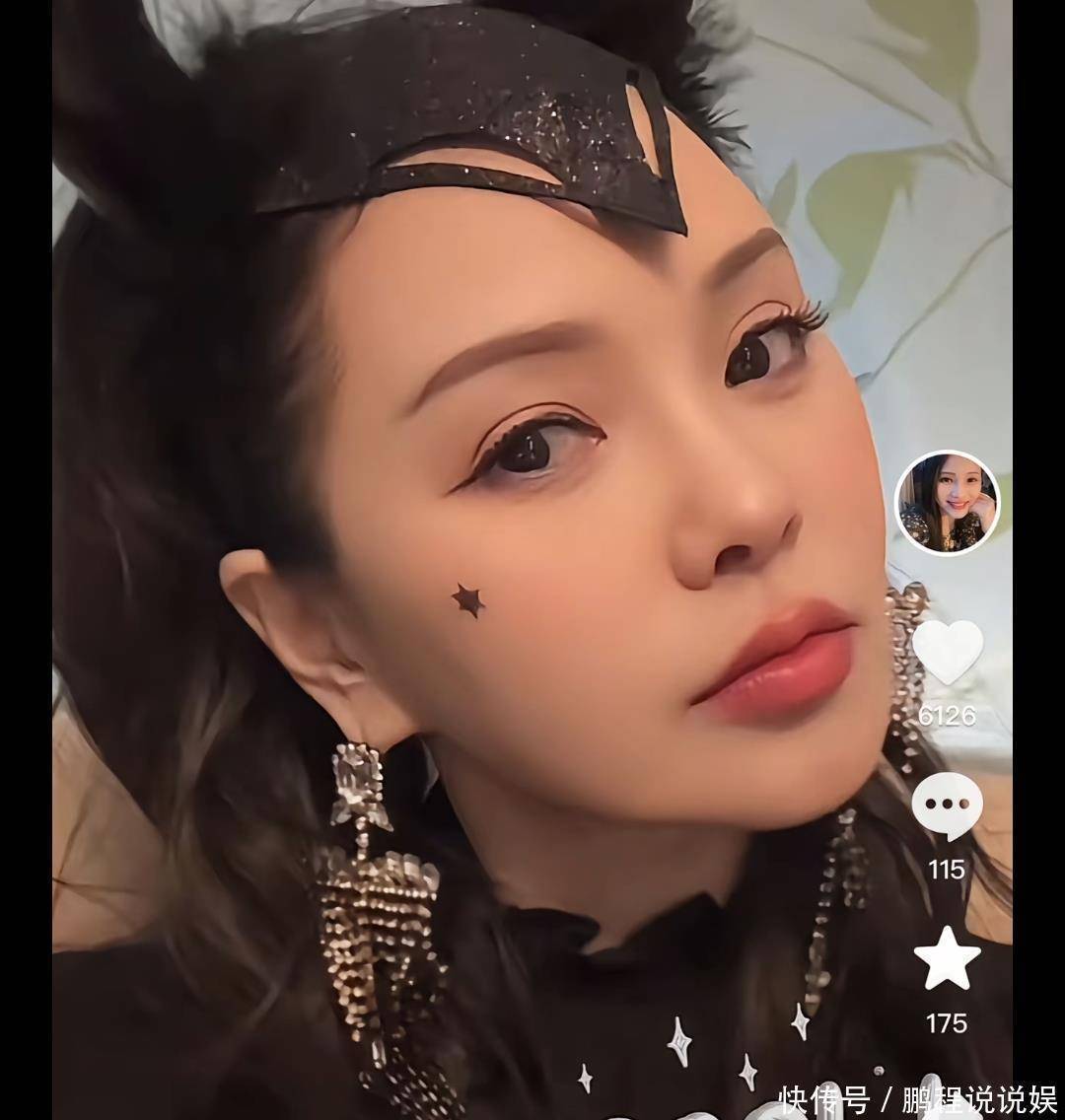Like the video with the heart icon

click(947, 651)
